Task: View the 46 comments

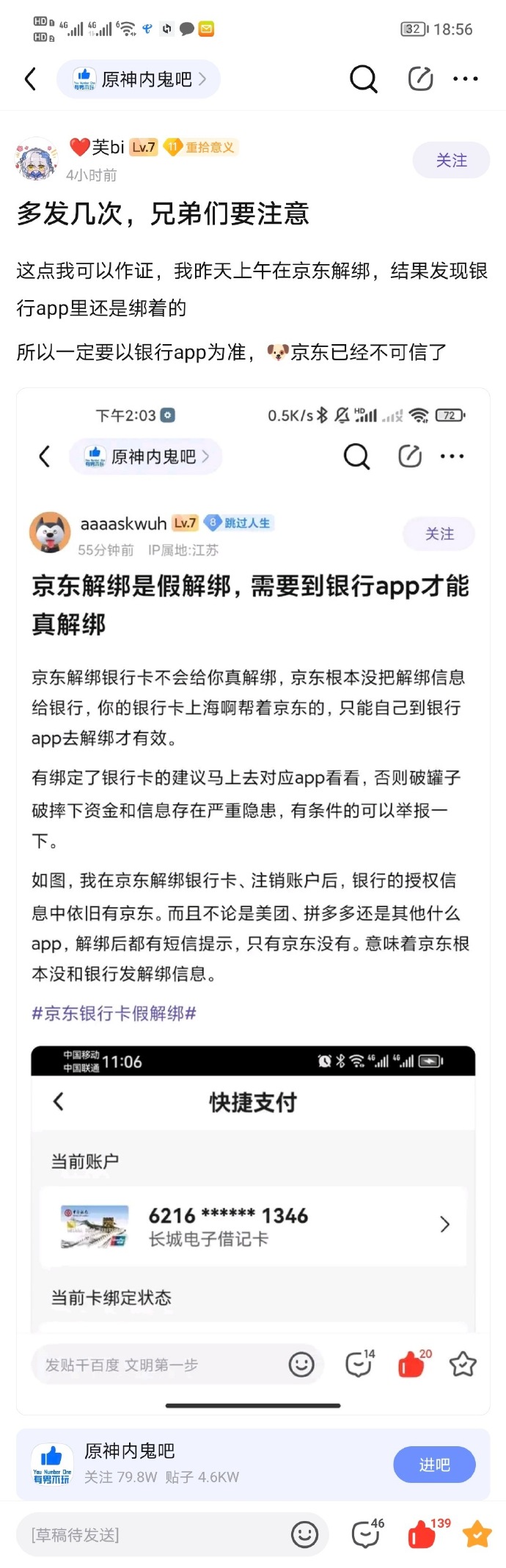Action: 366,1534
